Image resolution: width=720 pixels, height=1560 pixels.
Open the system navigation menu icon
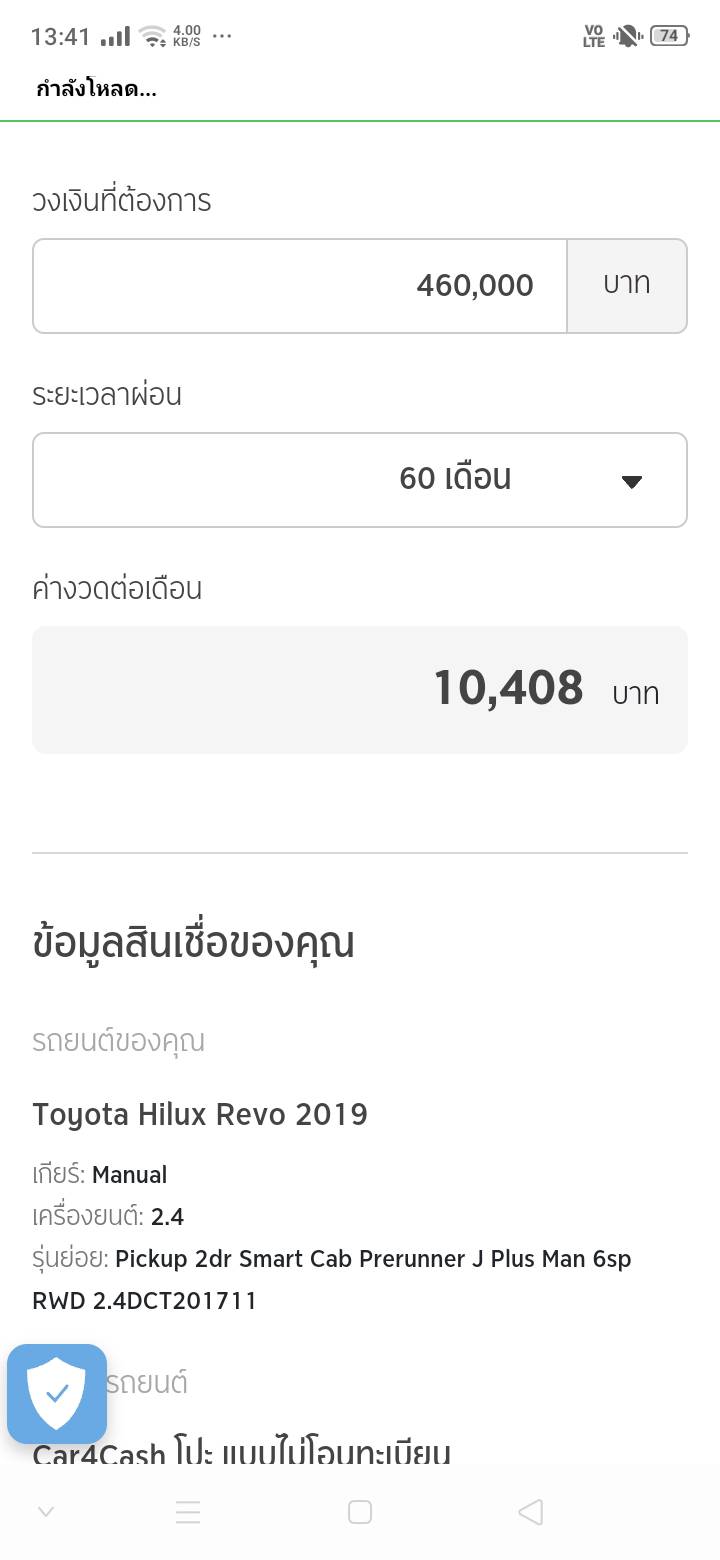point(188,1512)
